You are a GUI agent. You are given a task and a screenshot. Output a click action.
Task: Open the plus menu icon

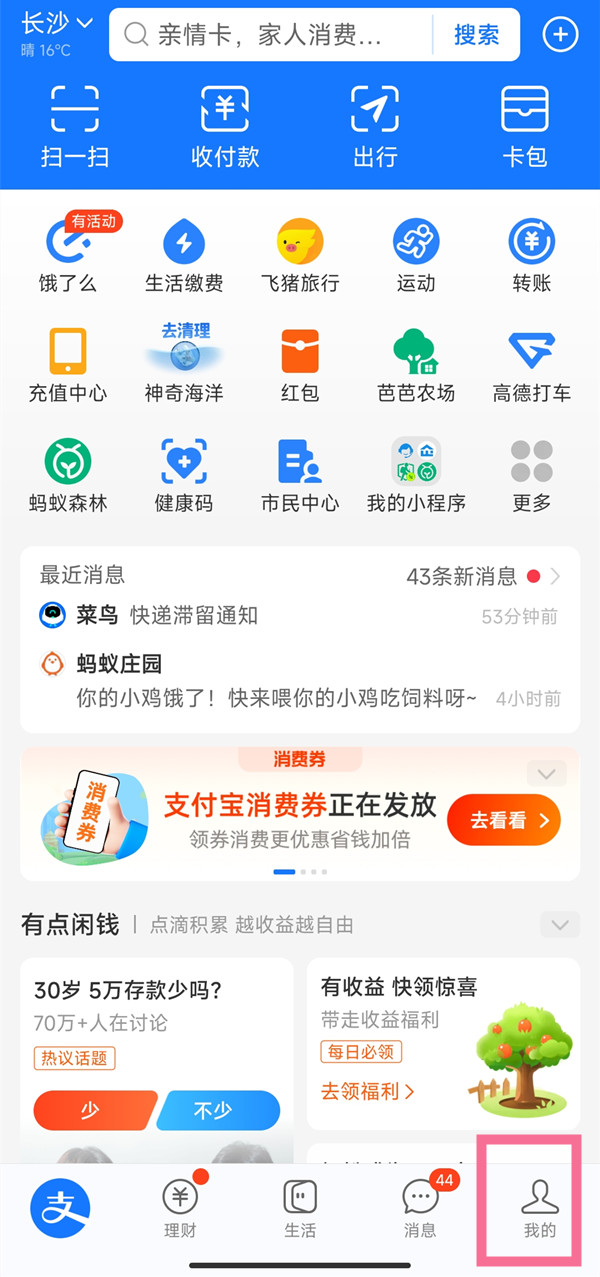(560, 35)
